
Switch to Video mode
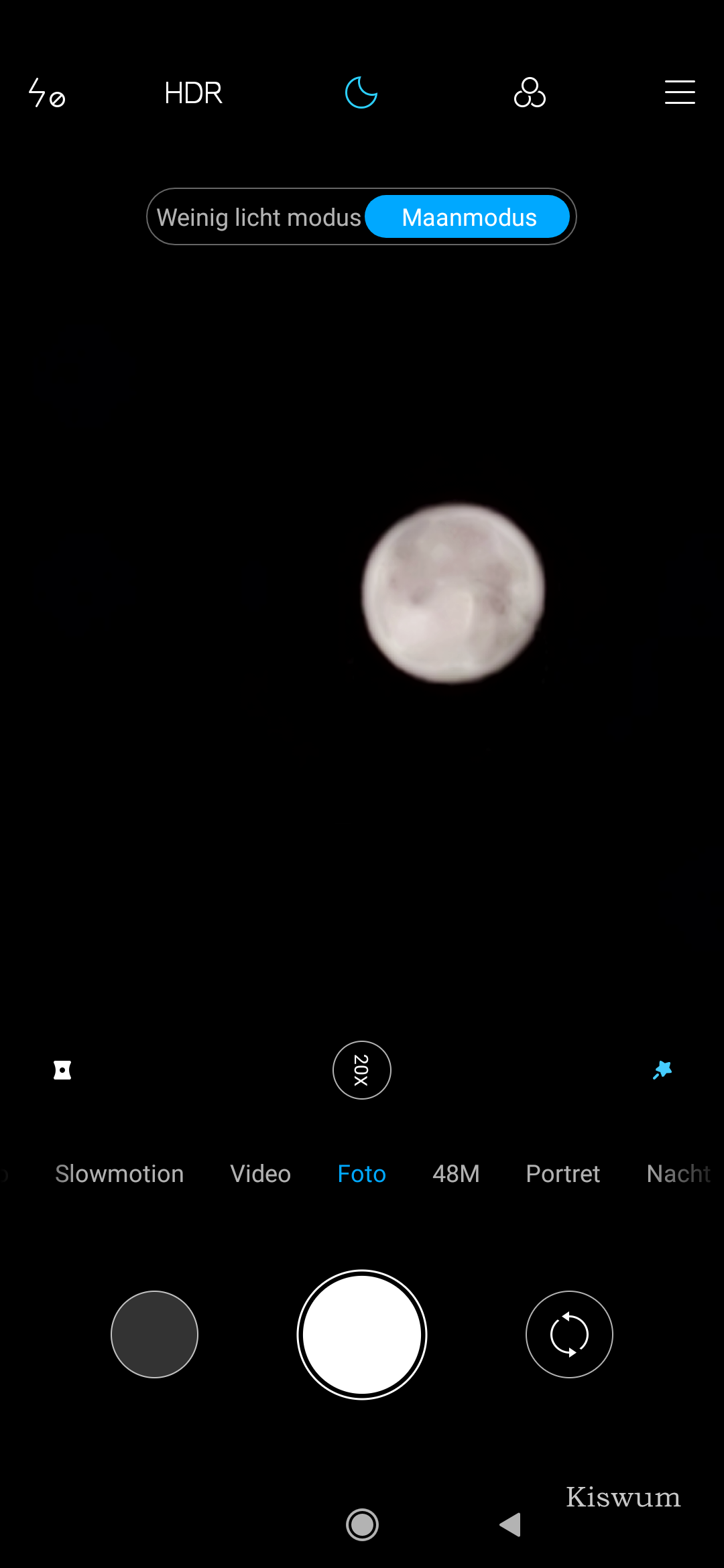click(x=260, y=1174)
